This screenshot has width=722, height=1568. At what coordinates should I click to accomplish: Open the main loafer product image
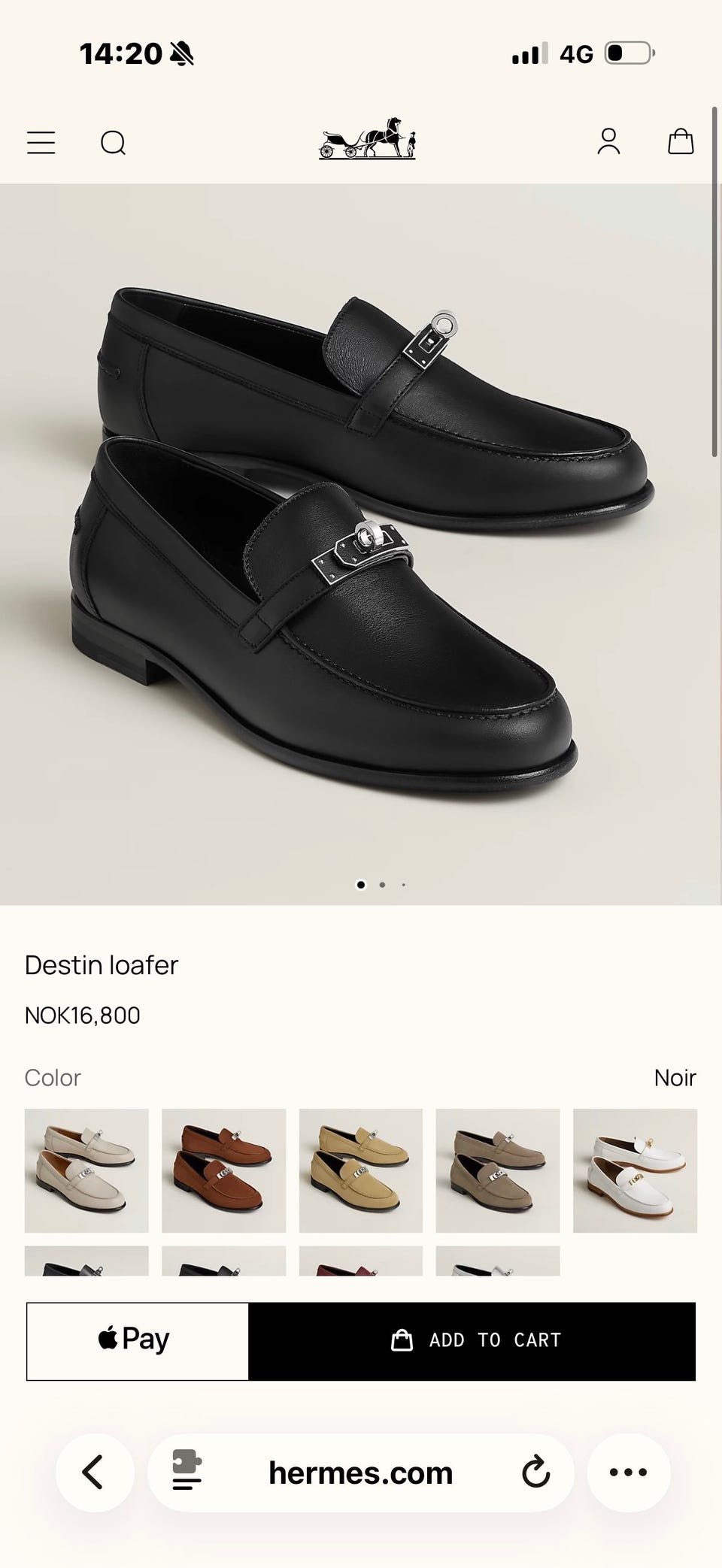click(361, 544)
